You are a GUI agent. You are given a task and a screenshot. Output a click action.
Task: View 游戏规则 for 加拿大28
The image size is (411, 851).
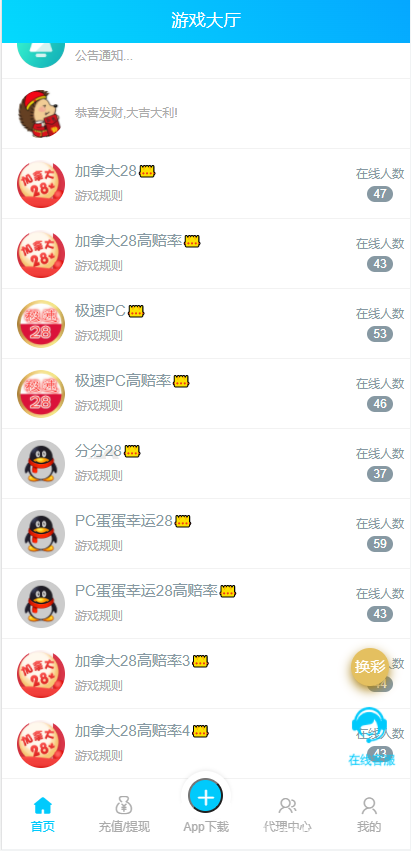[x=99, y=195]
